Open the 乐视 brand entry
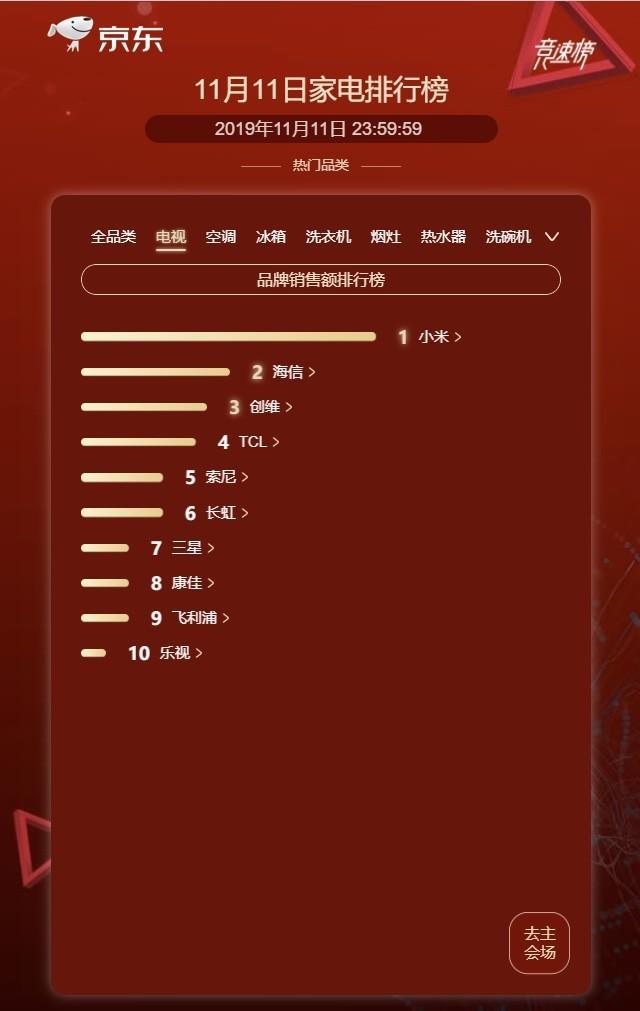The image size is (640, 1011). tap(180, 653)
